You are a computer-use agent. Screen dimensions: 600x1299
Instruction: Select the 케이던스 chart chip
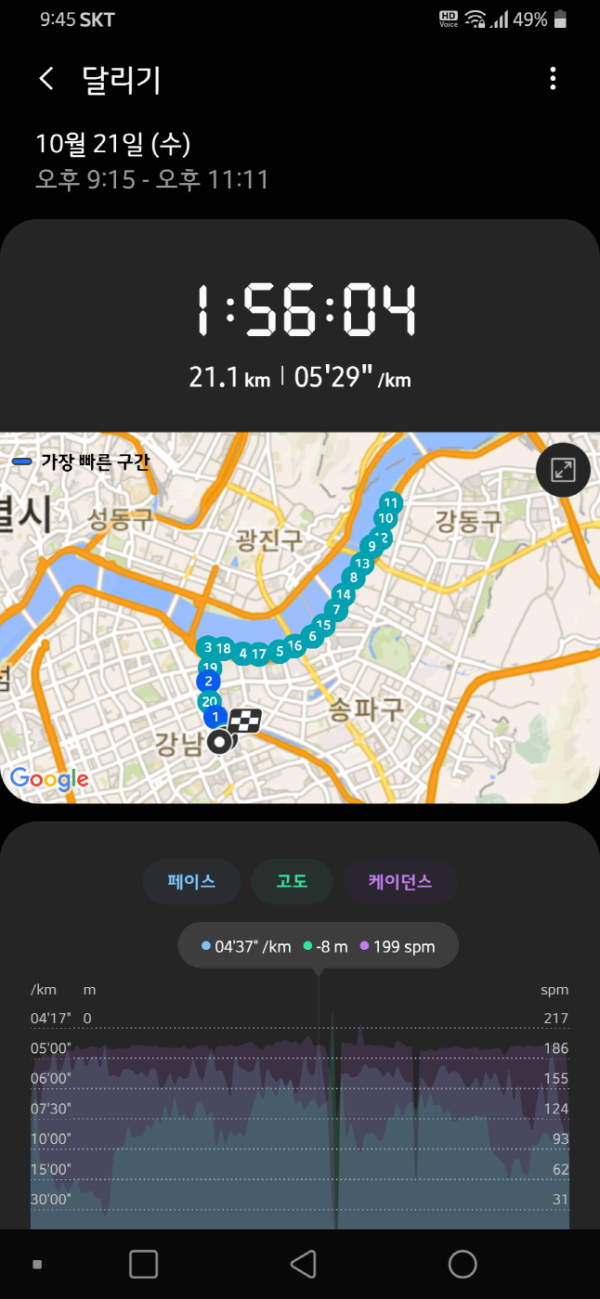coord(400,882)
